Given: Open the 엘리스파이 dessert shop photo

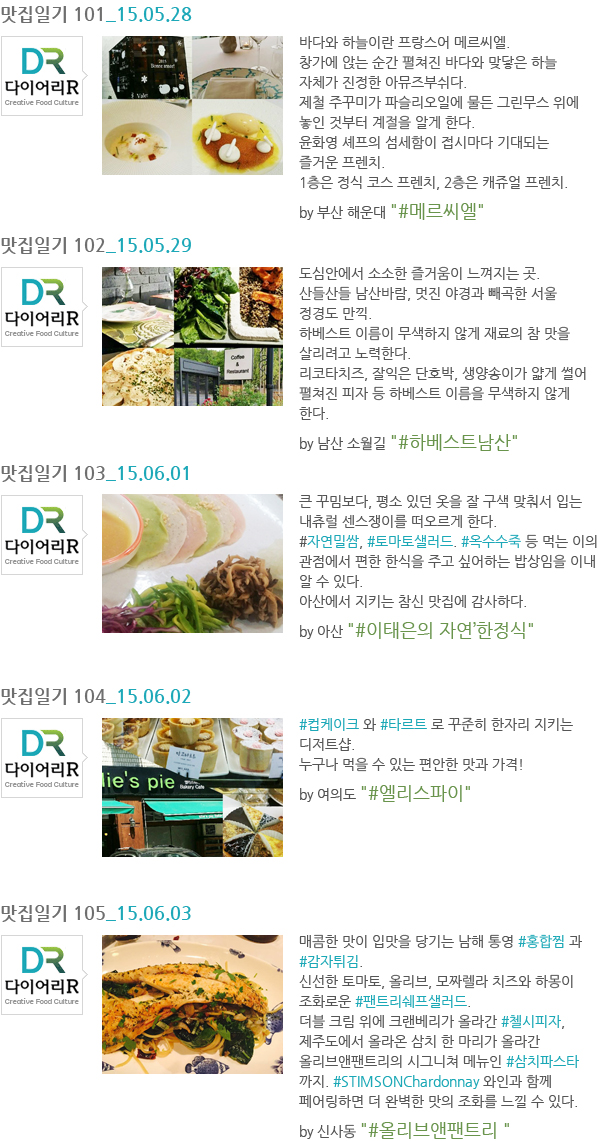Looking at the screenshot, I should click(192, 787).
